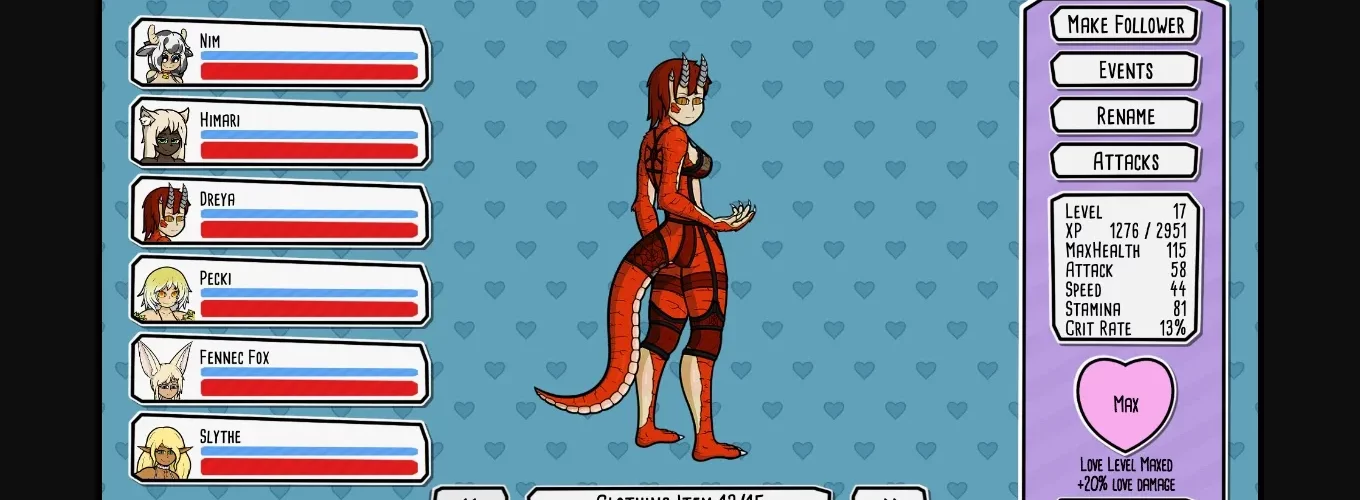Open the Events menu
The image size is (1360, 500).
pos(1125,71)
